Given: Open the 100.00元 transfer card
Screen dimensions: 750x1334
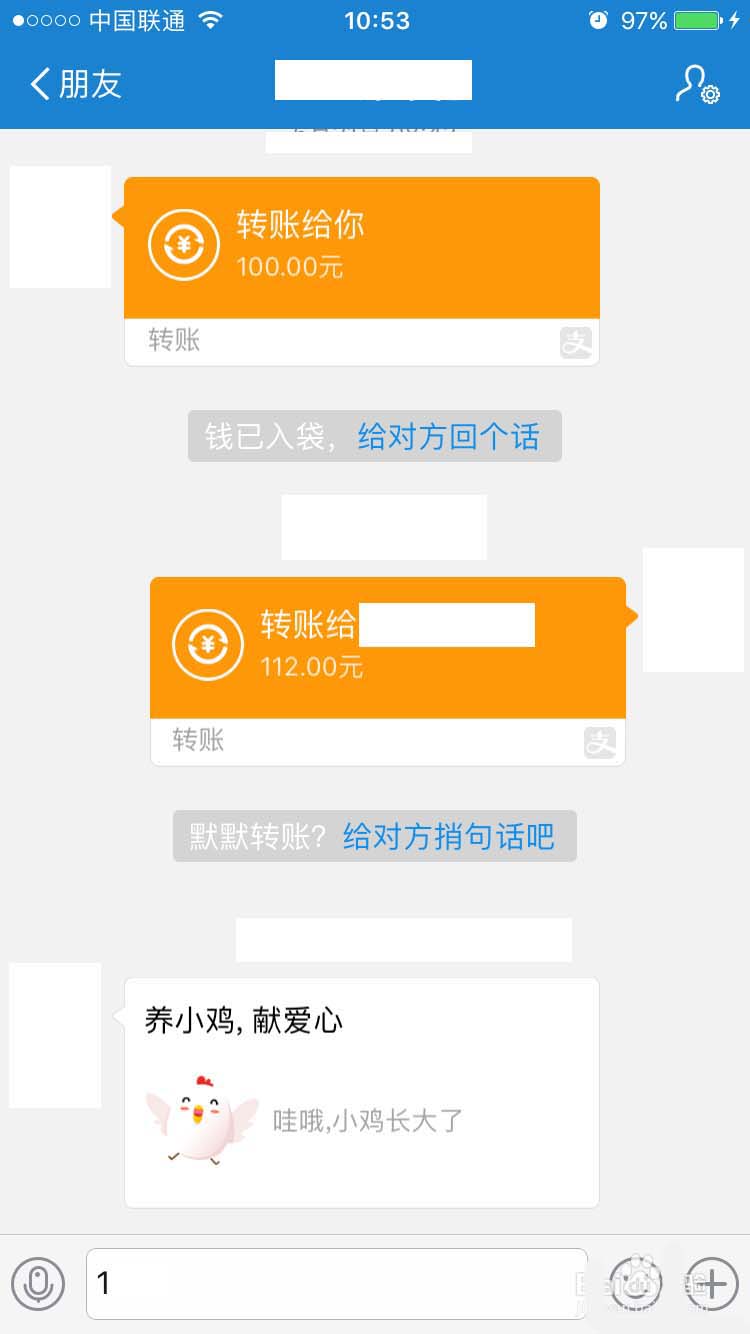Looking at the screenshot, I should 361,248.
